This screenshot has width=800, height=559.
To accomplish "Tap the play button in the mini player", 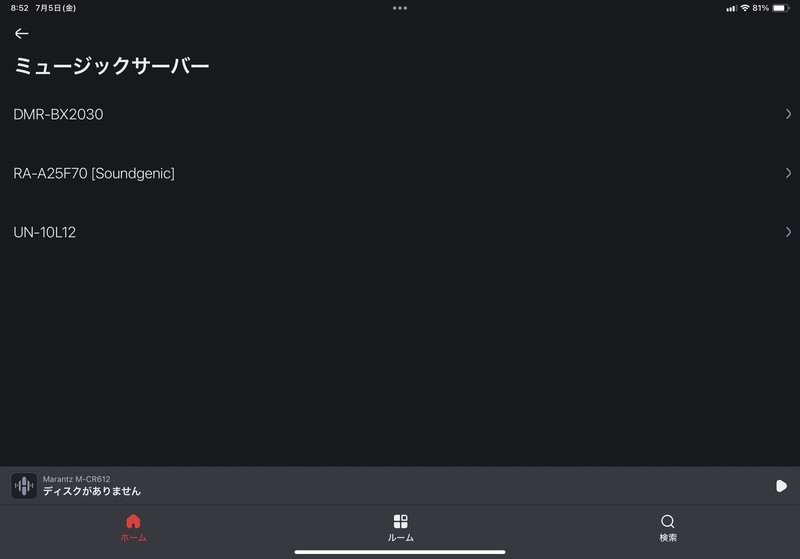I will (x=781, y=486).
